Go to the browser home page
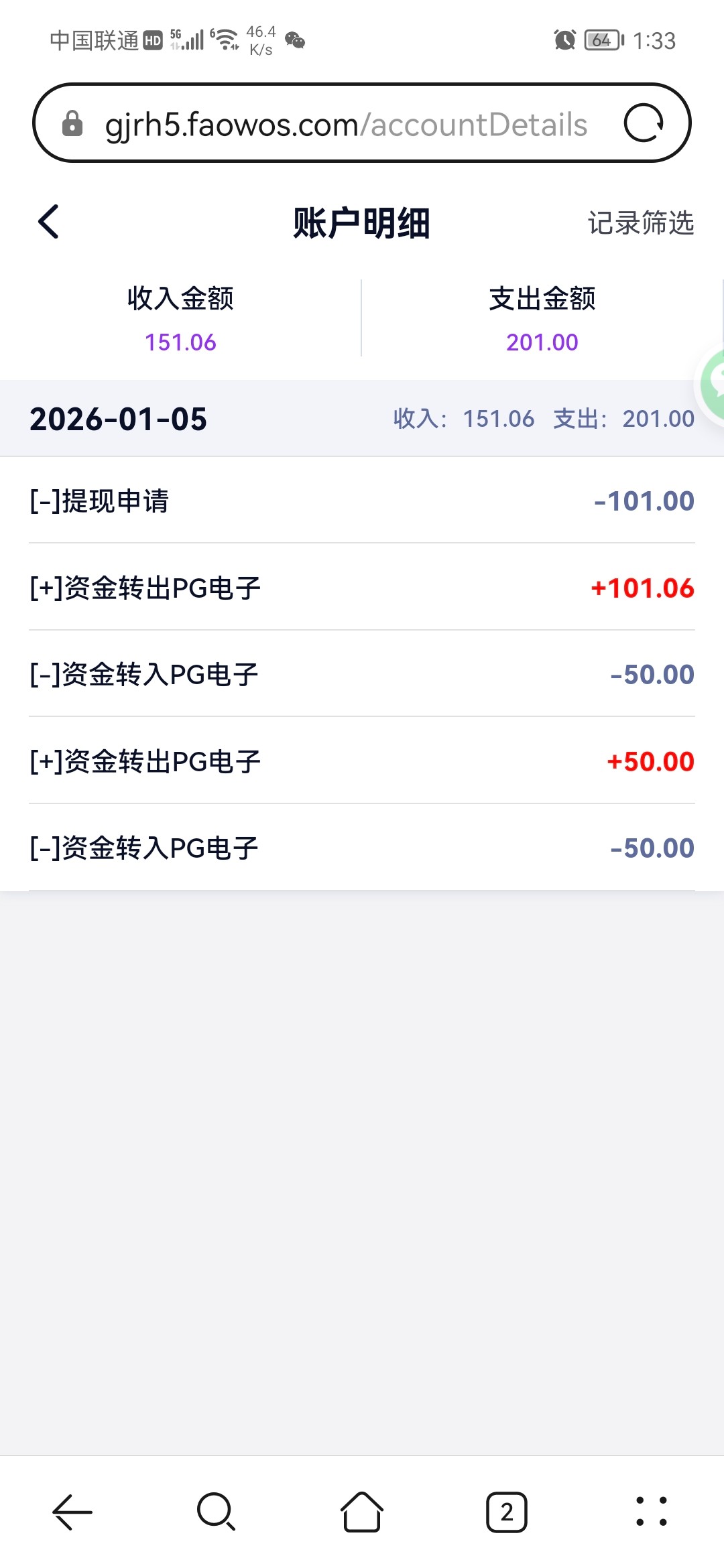 pyautogui.click(x=362, y=1512)
